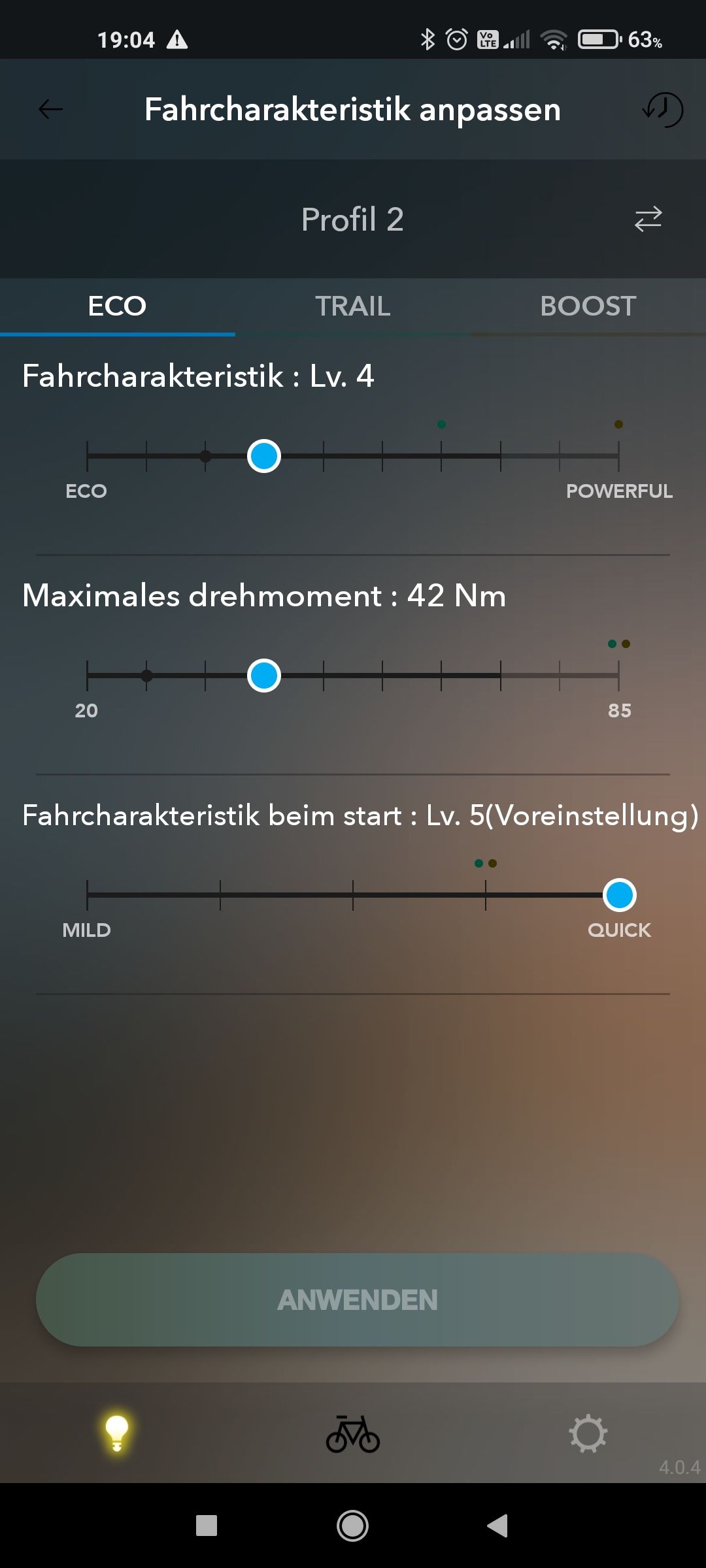Image resolution: width=706 pixels, height=1568 pixels.
Task: Tap the Fahrcharakteristik slider handle
Action: tap(264, 456)
